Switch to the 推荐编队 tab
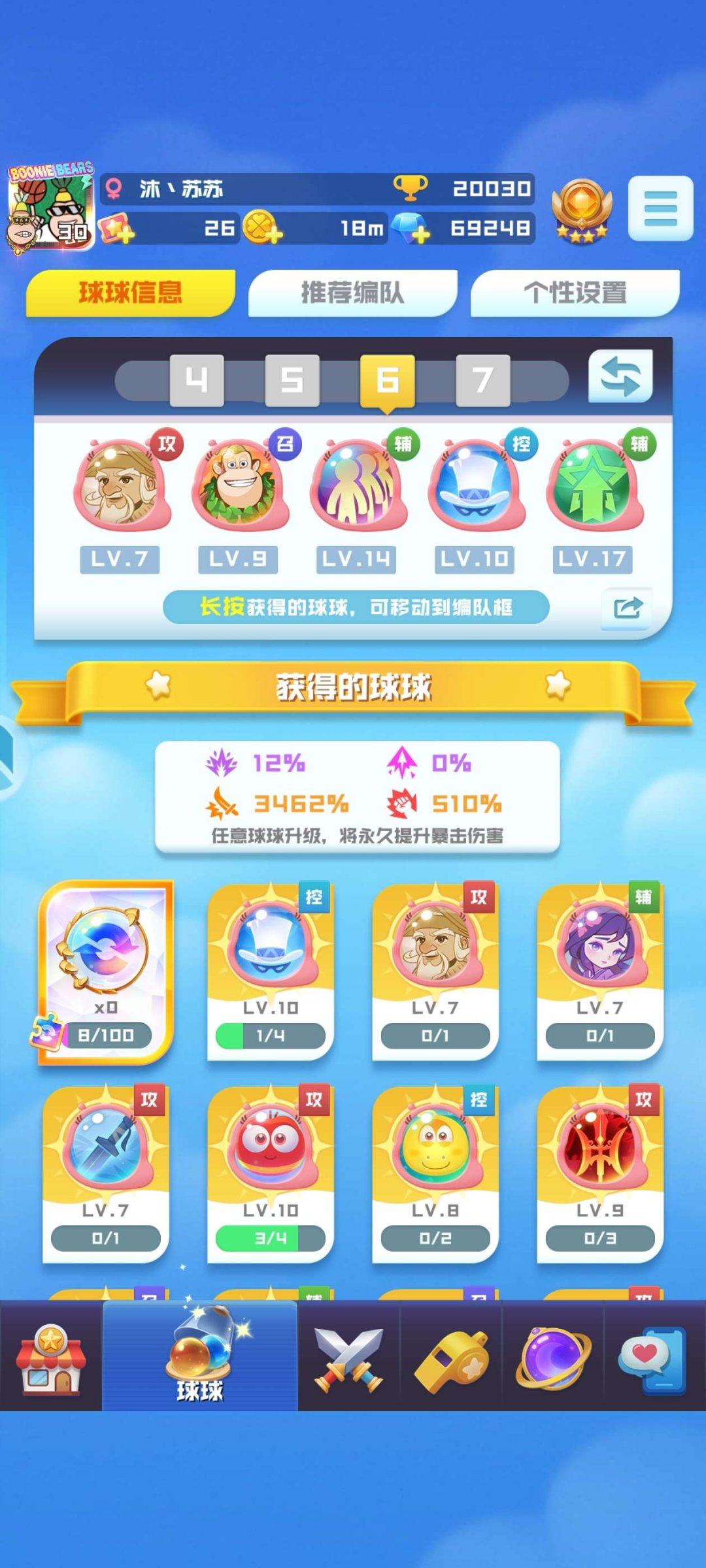706x1568 pixels. click(x=352, y=293)
